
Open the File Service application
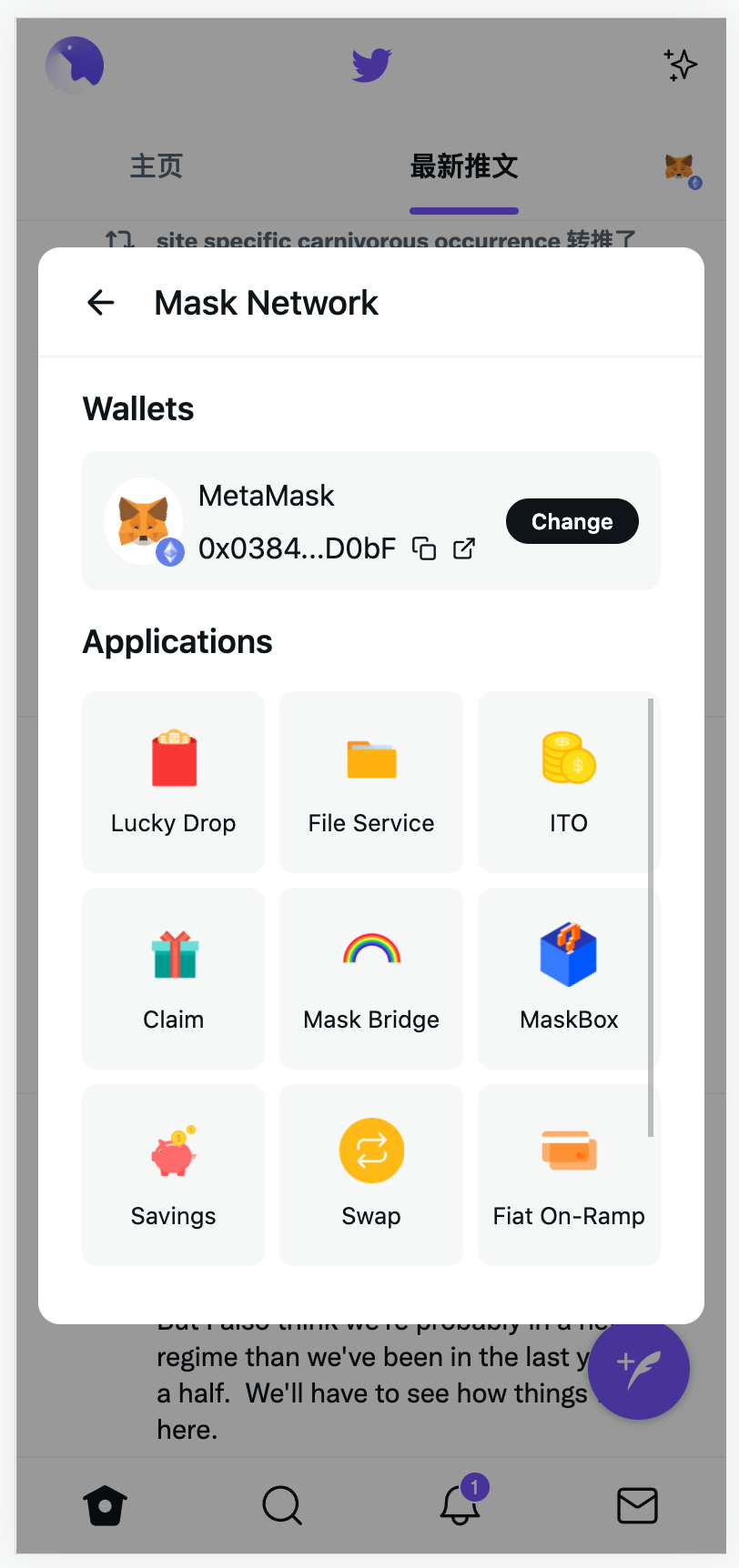coord(371,782)
